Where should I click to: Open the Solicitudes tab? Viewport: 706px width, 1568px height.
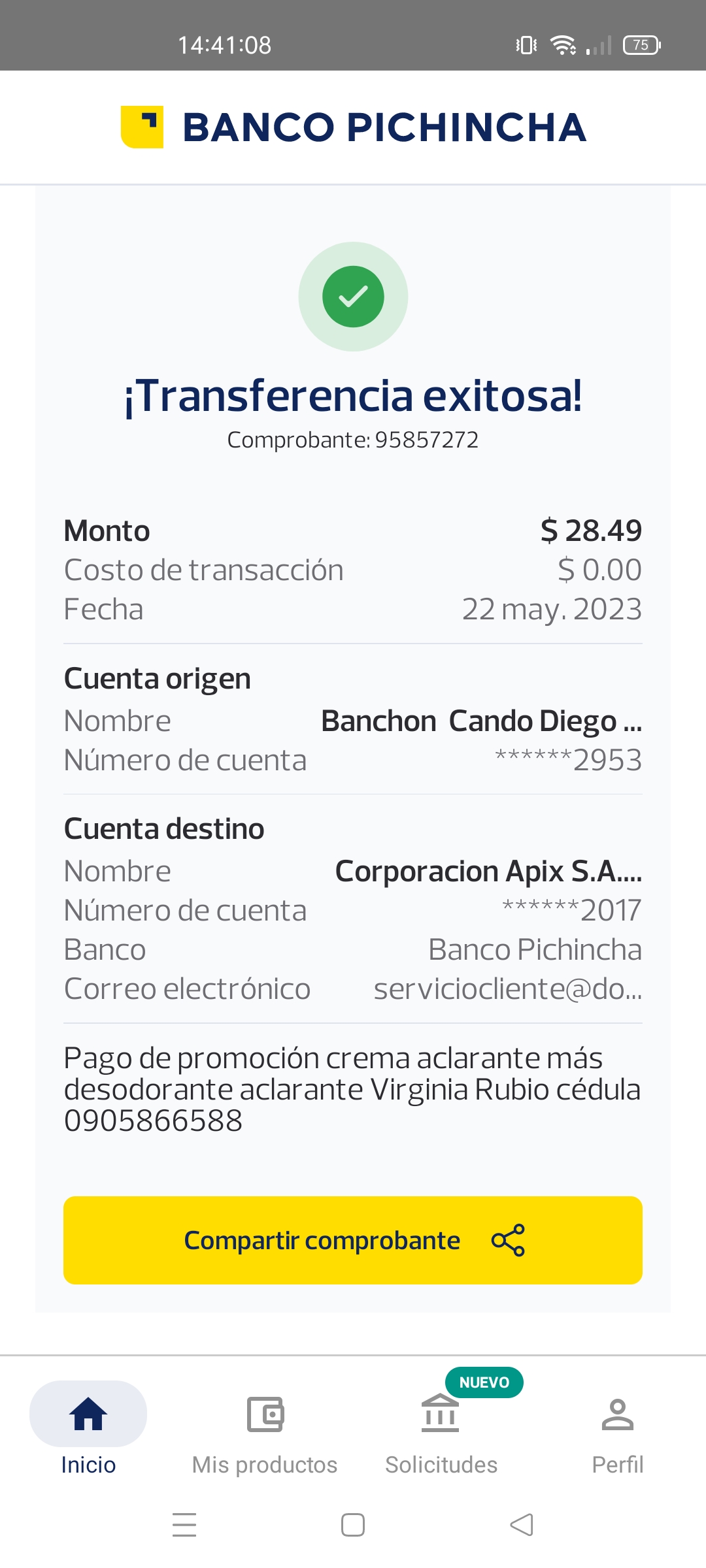(x=441, y=1429)
